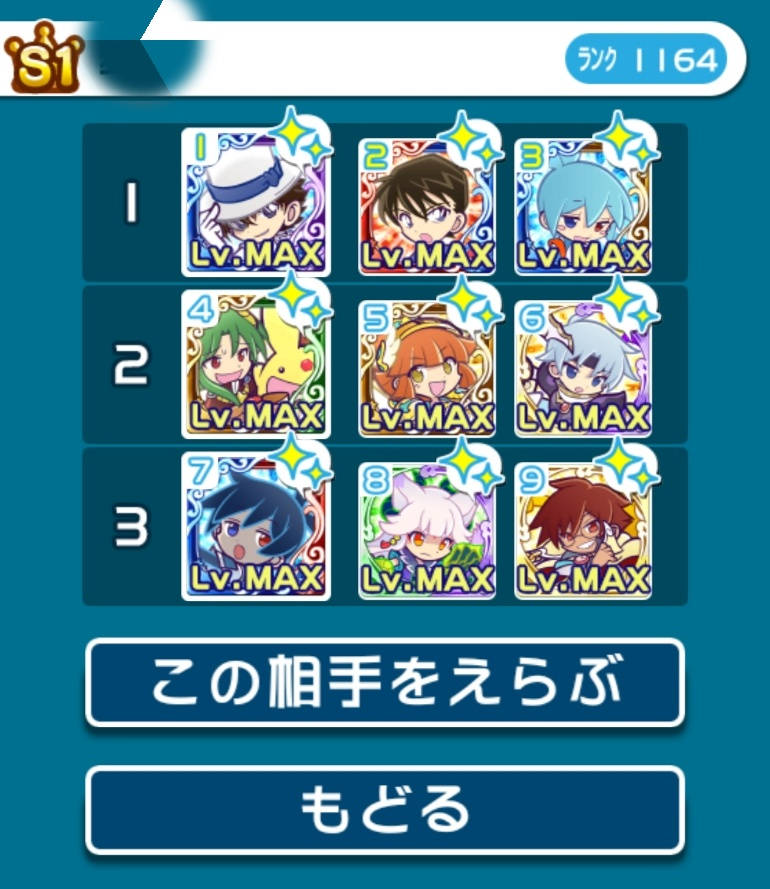Open card 9, the brown-haired character
Viewport: 770px width, 889px height.
point(583,529)
